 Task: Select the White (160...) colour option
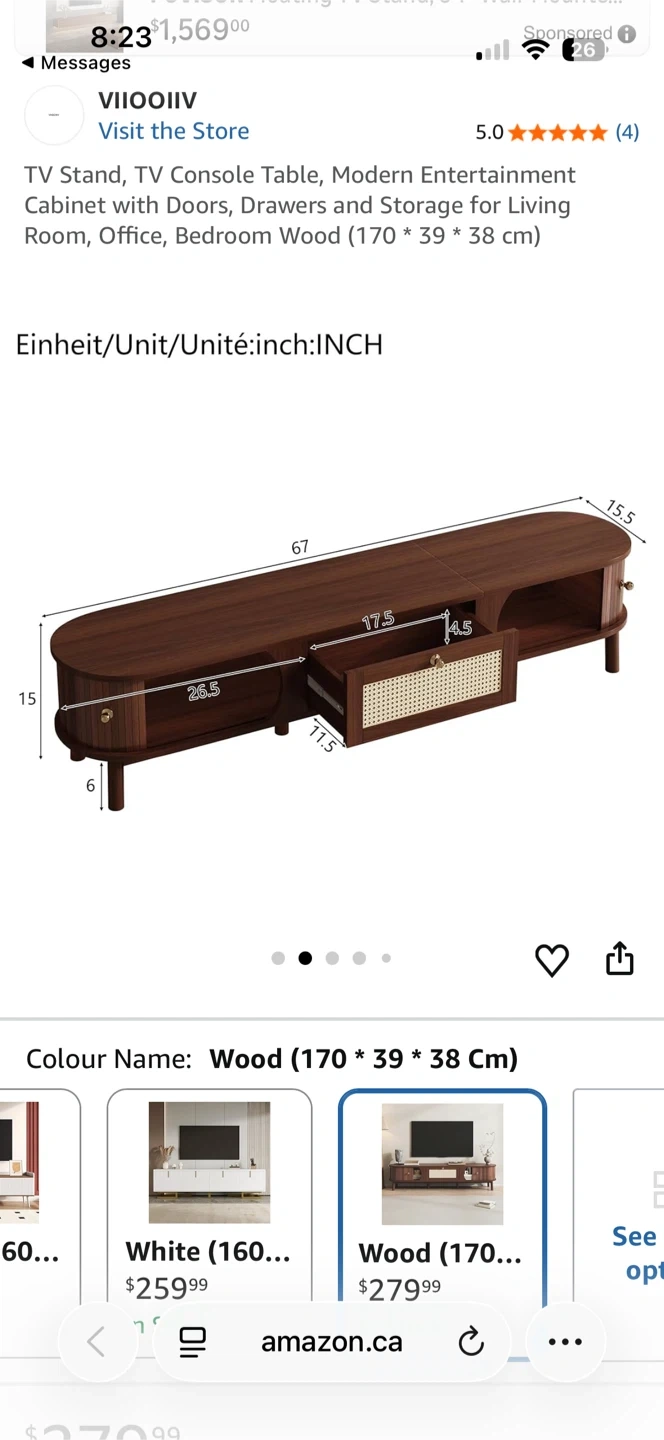[209, 1200]
